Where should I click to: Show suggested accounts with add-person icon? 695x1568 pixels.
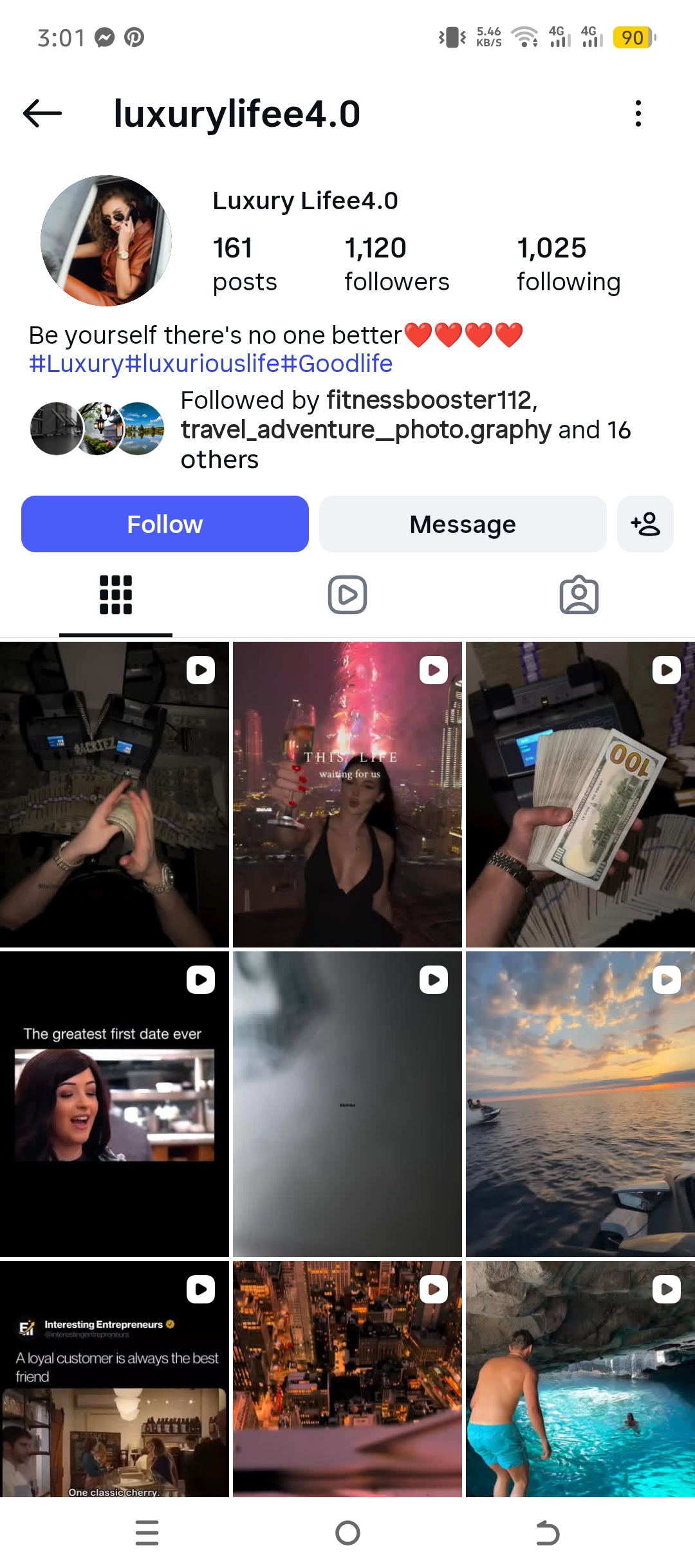[645, 524]
